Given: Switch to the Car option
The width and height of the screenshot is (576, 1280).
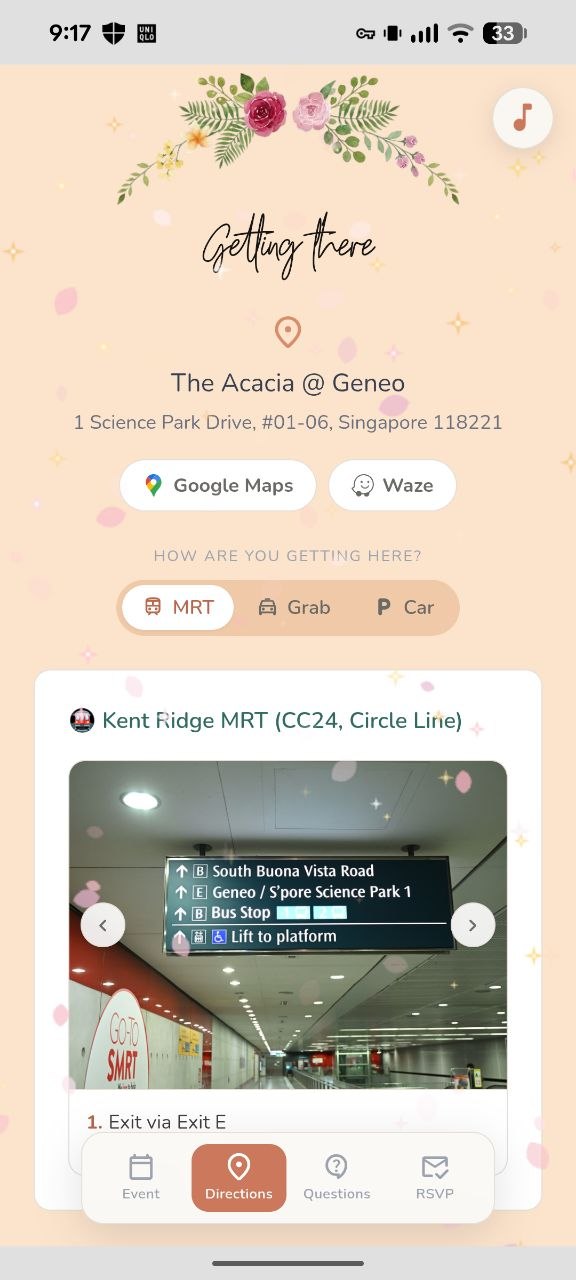Looking at the screenshot, I should 405,607.
